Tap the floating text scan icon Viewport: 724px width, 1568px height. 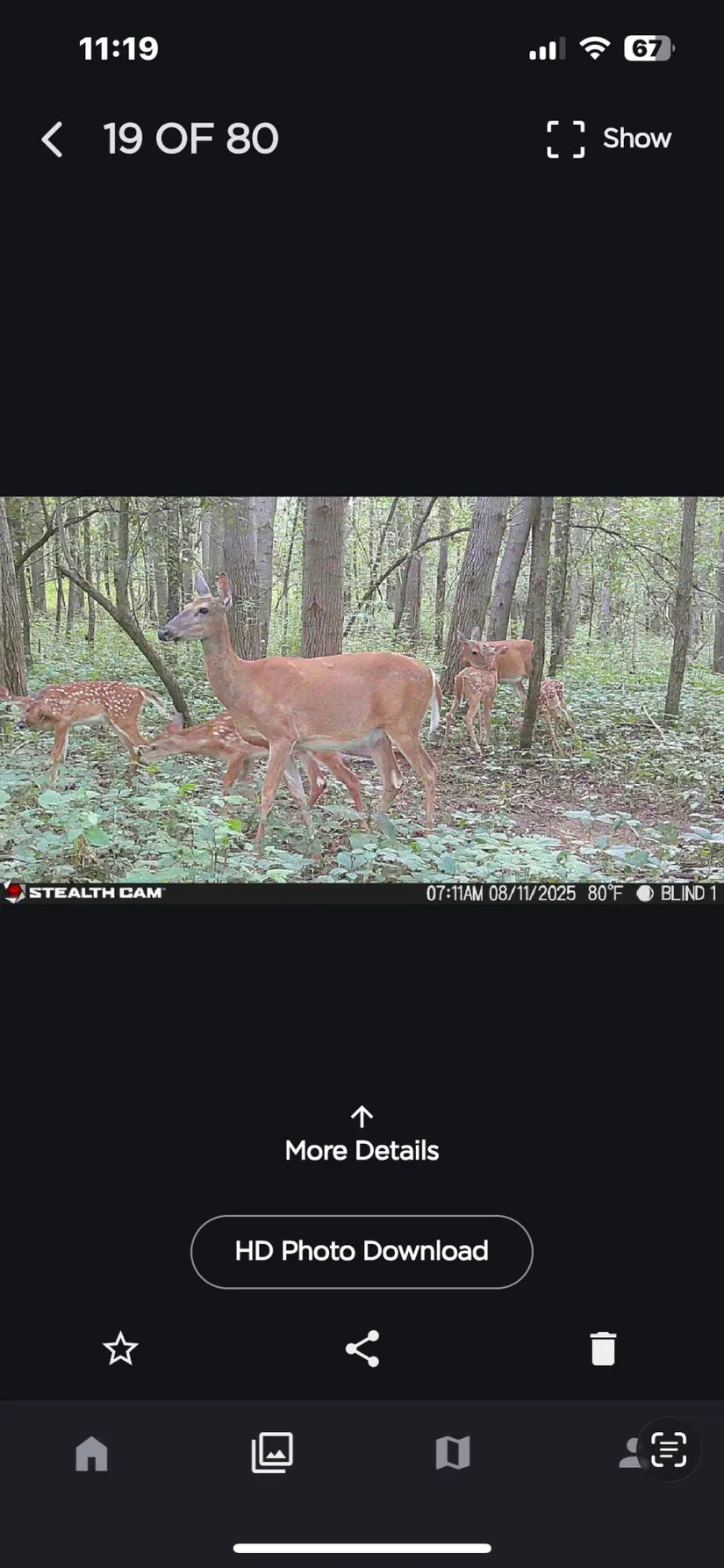(669, 1449)
